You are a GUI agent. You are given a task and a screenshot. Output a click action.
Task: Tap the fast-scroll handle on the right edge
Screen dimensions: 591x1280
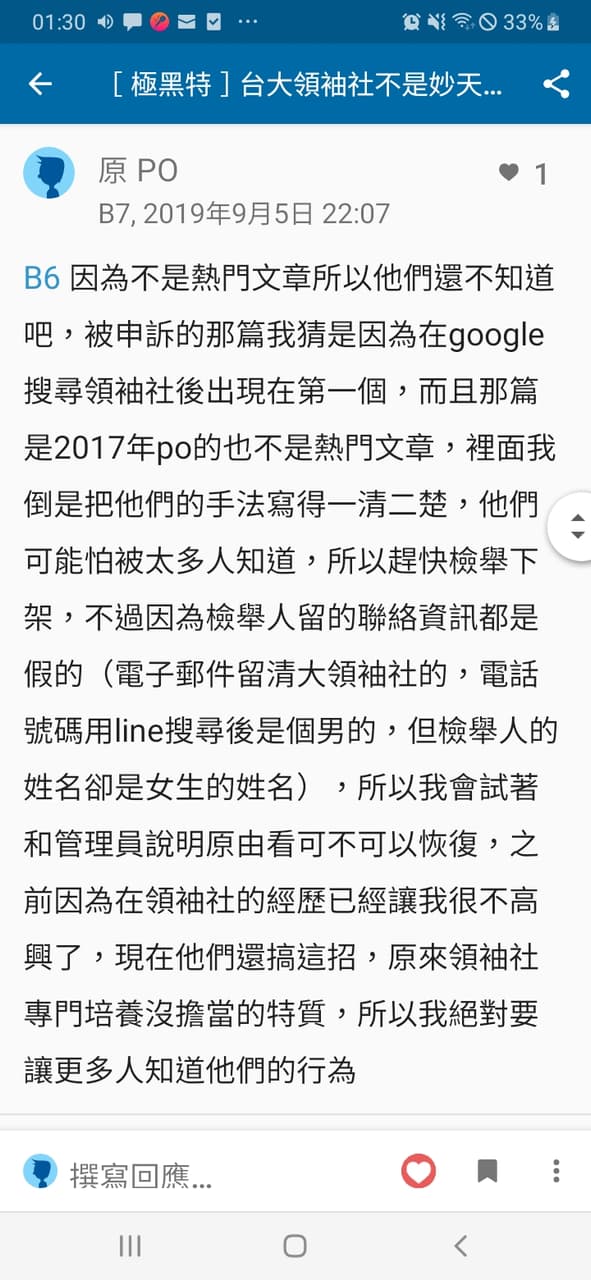[x=575, y=526]
